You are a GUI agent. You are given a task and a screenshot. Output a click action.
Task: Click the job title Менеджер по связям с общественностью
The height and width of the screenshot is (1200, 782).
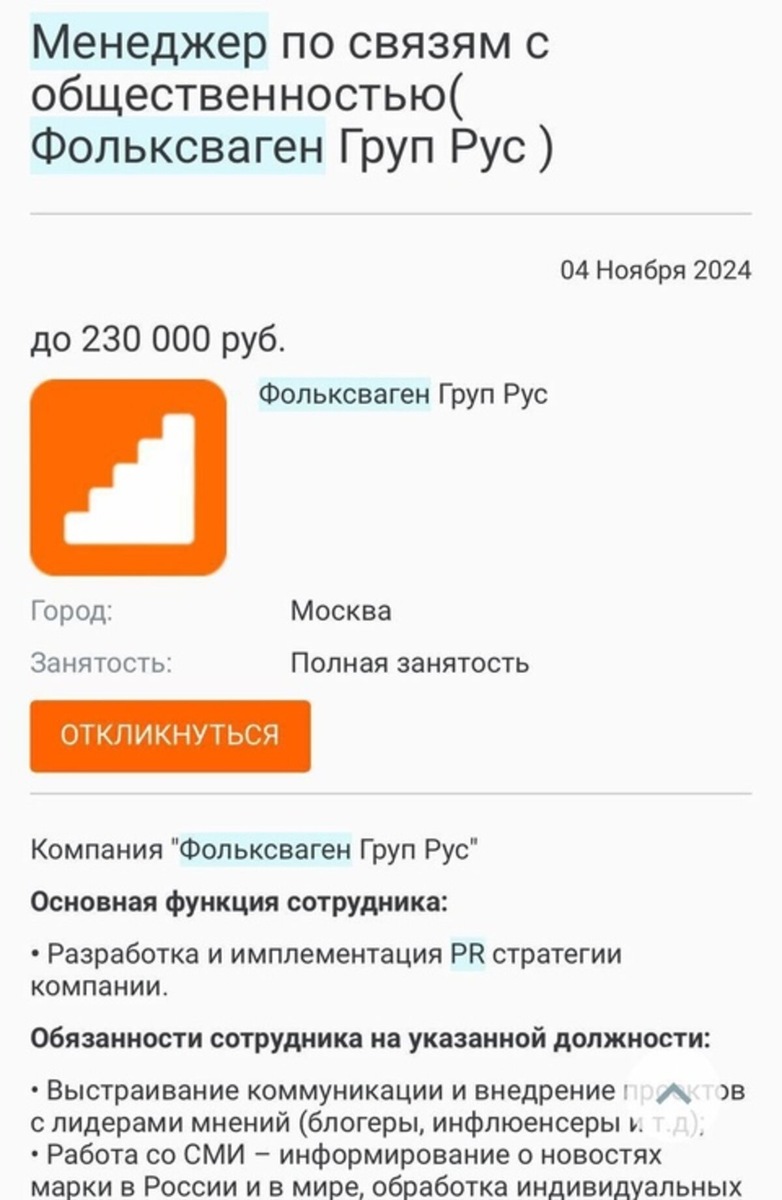(290, 94)
